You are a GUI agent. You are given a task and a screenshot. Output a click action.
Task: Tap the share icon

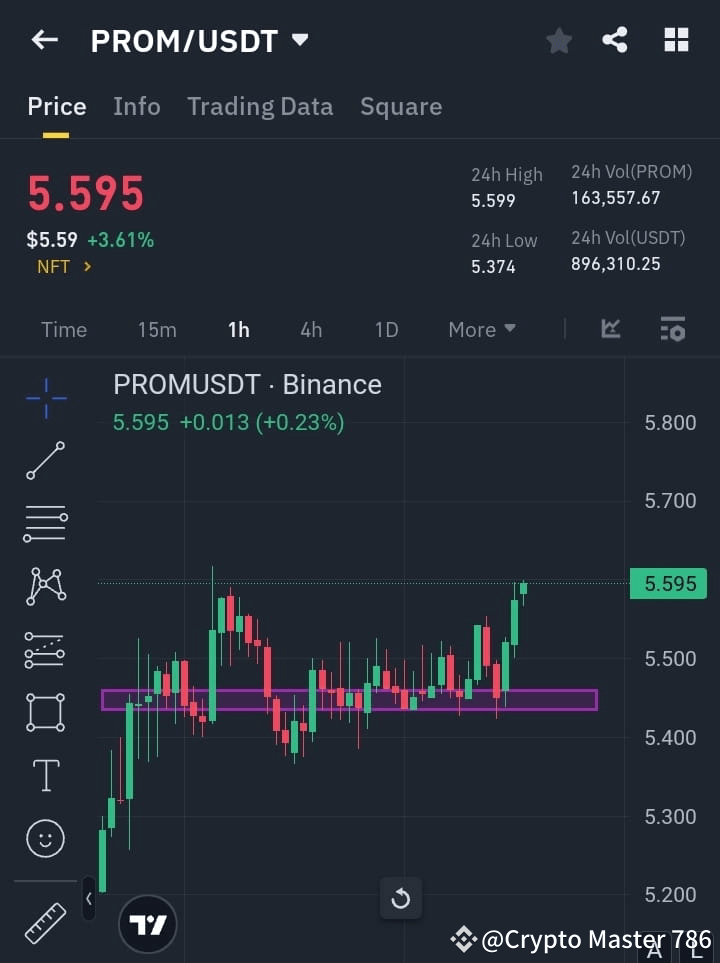tap(615, 40)
